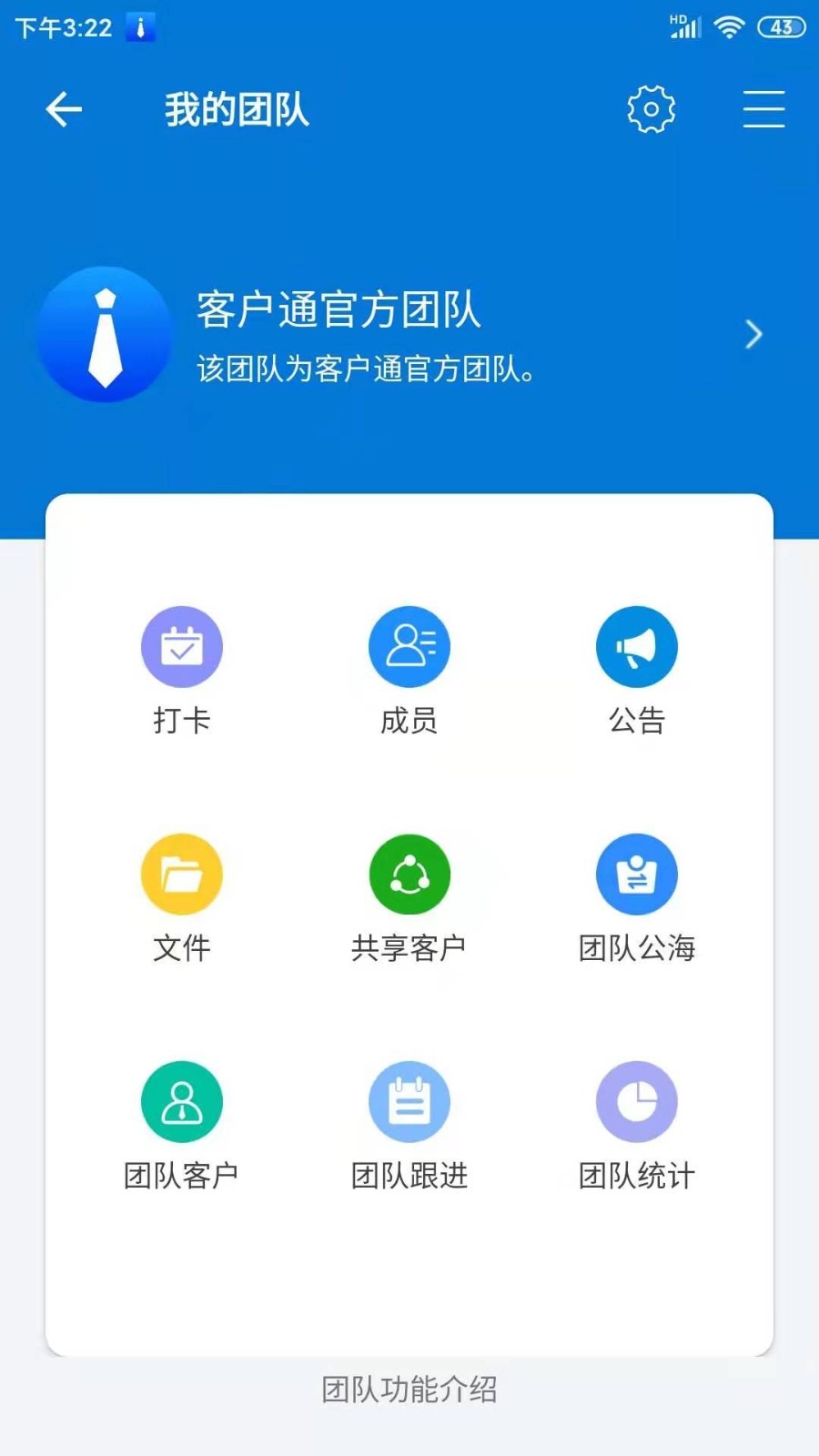Tap the right chevron beside team info
819x1456 pixels.
(753, 335)
